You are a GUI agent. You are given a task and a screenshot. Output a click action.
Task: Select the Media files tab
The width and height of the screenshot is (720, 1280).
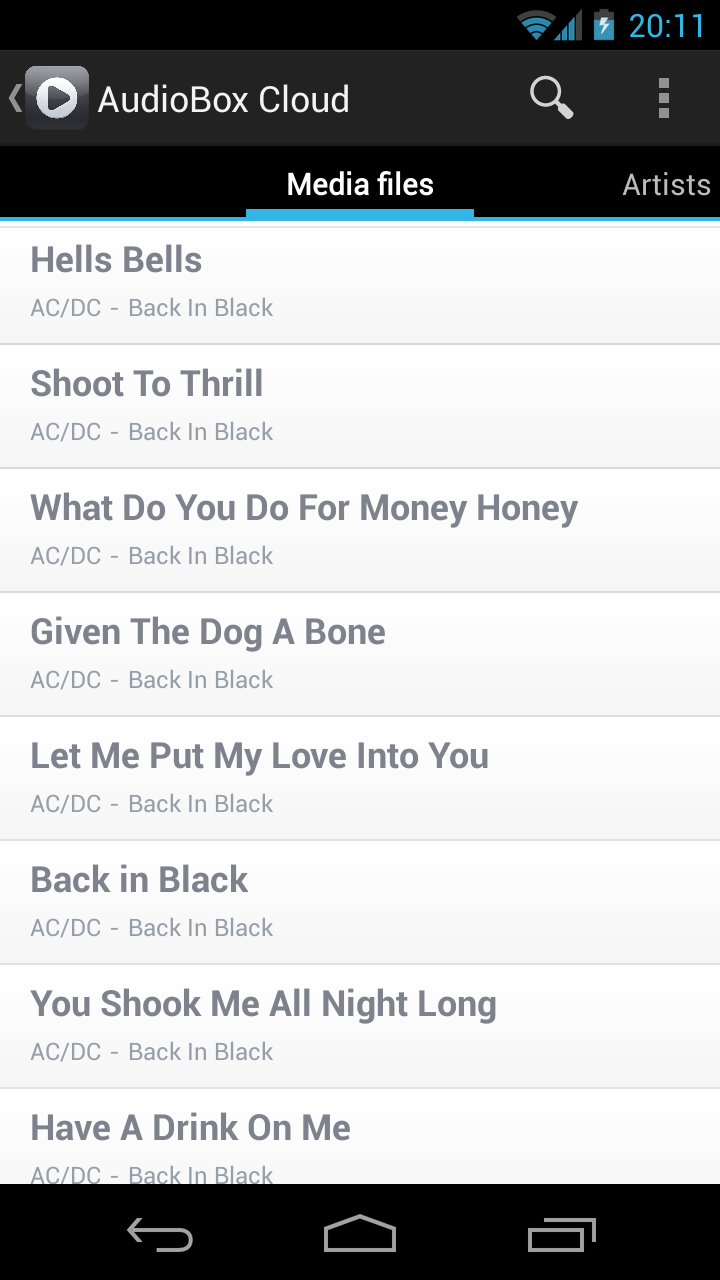coord(359,184)
